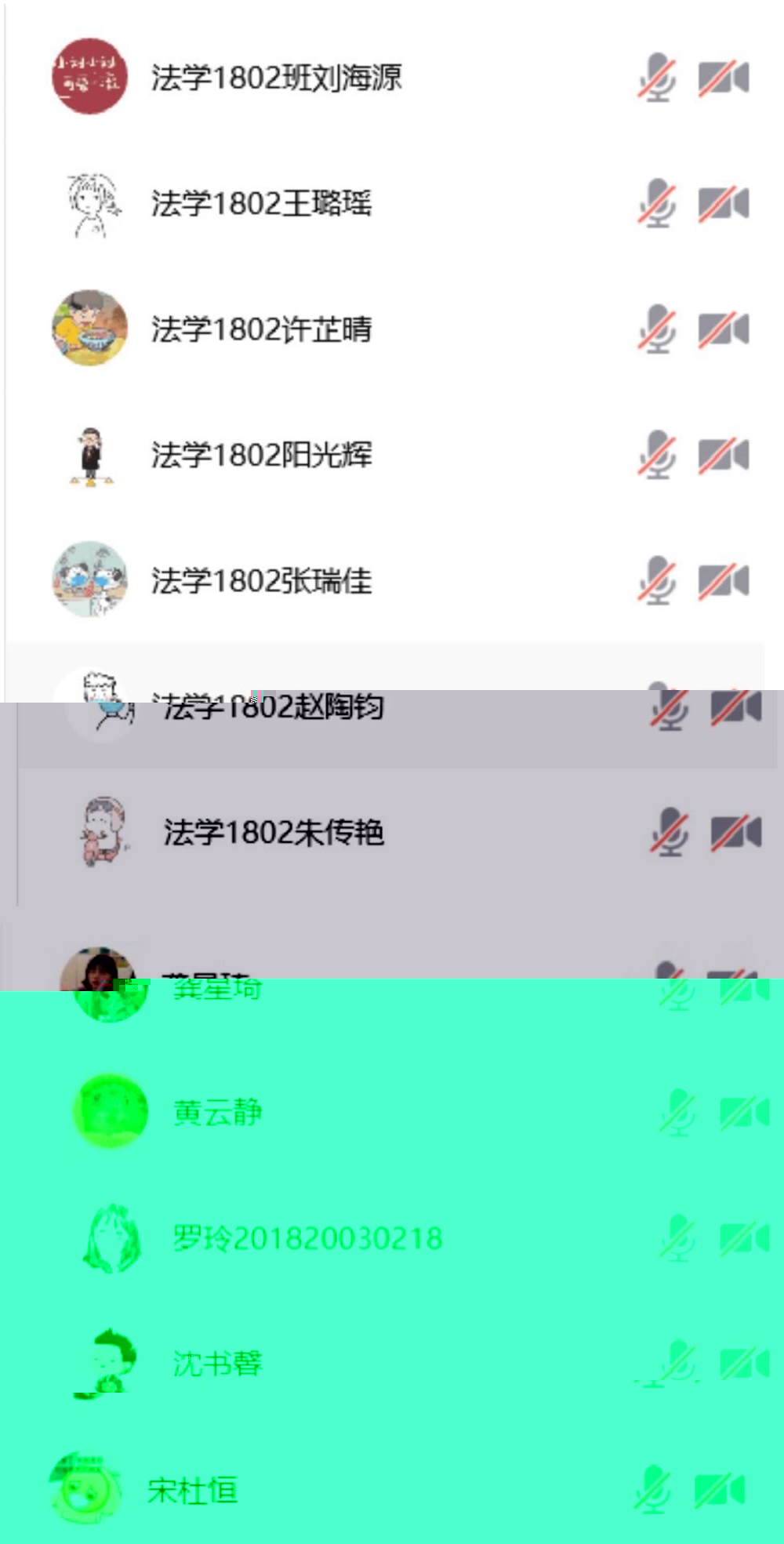Select participant 法学1802赵陶钧
784x1544 pixels.
273,707
